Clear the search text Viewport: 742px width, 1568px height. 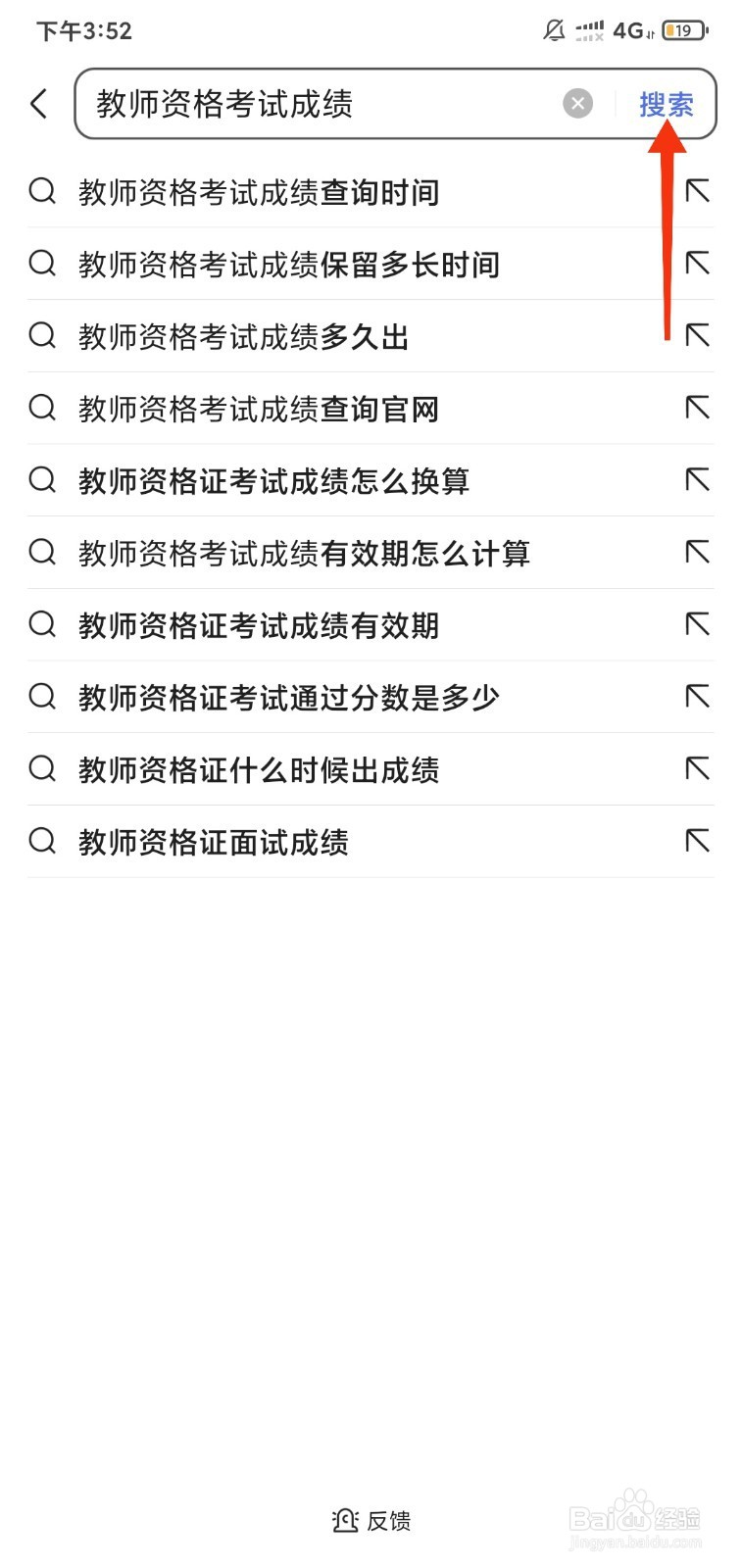coord(577,103)
